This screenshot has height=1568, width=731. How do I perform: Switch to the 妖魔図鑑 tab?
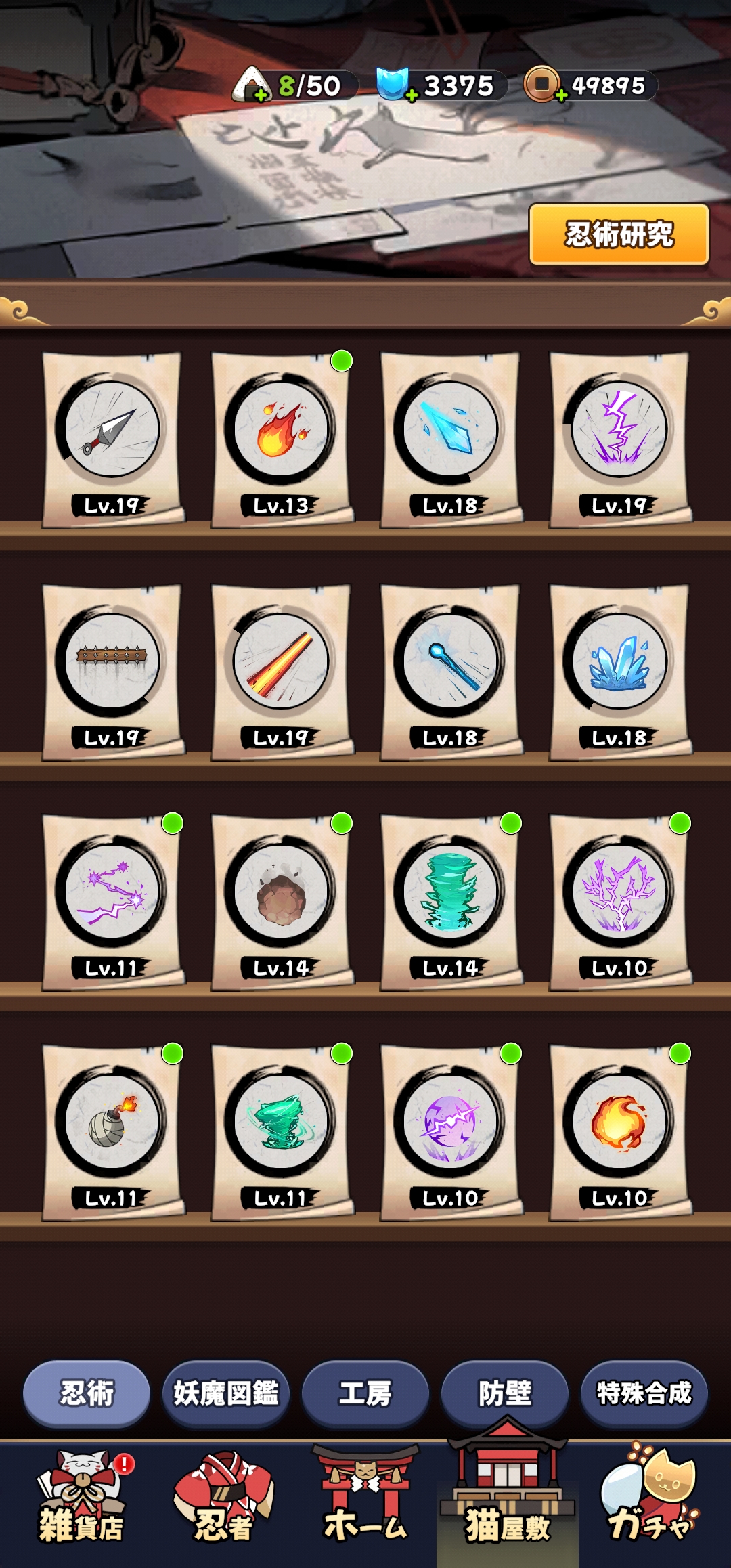[x=226, y=1393]
